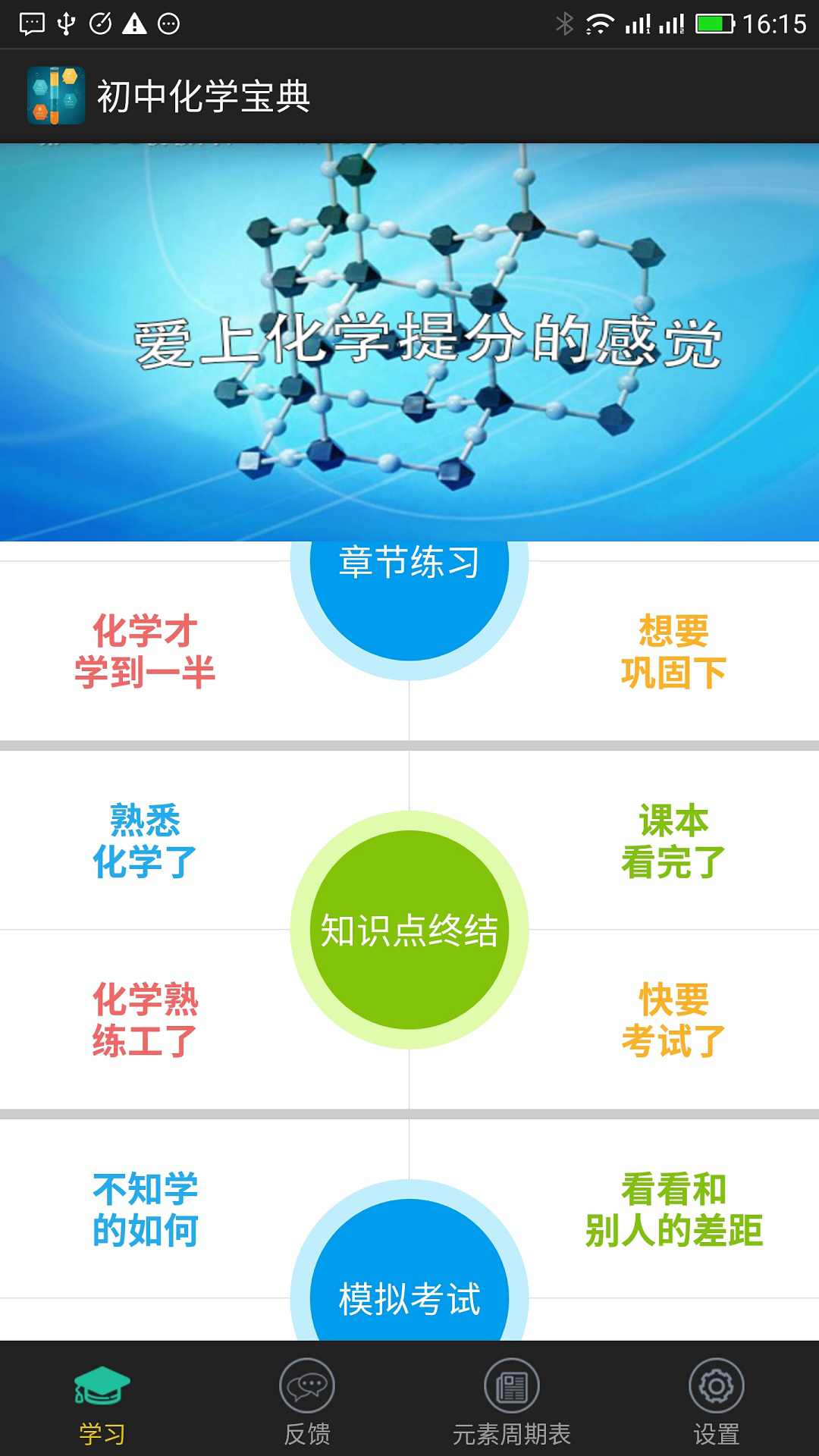Tap 快要考试了 tile
This screenshot has height=1456, width=819.
click(673, 1019)
